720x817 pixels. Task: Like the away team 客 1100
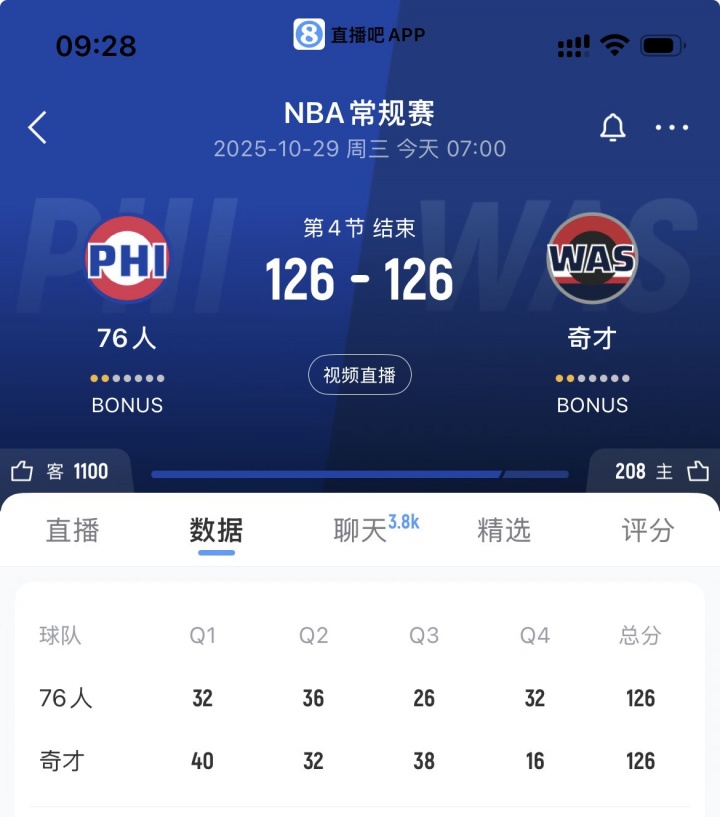62,471
